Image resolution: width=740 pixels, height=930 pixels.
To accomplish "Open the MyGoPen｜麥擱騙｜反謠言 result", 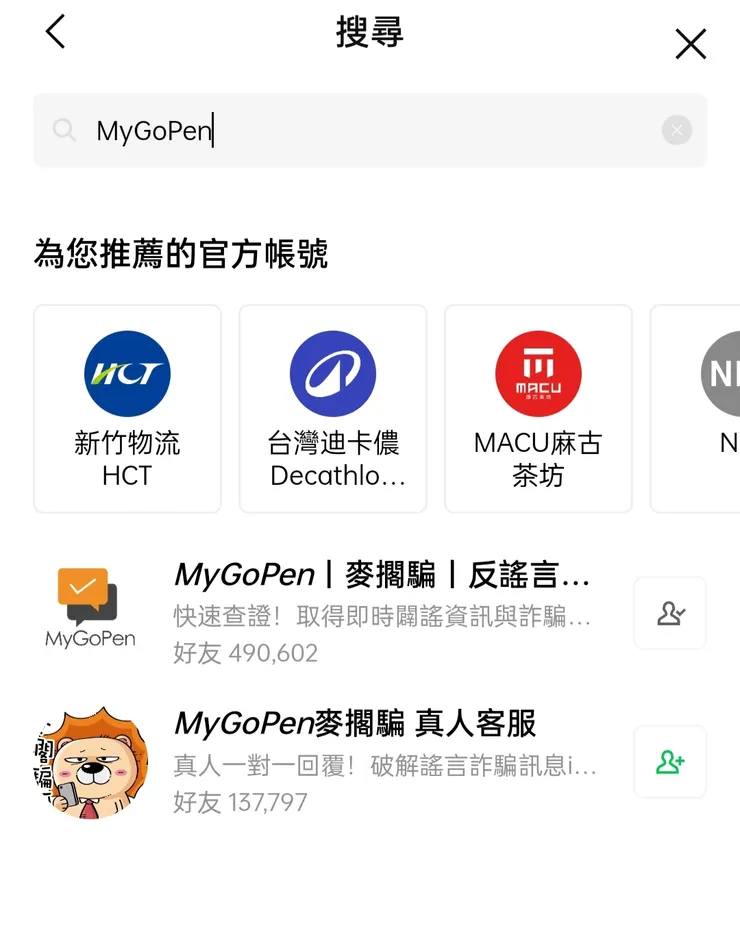I will pos(380,575).
